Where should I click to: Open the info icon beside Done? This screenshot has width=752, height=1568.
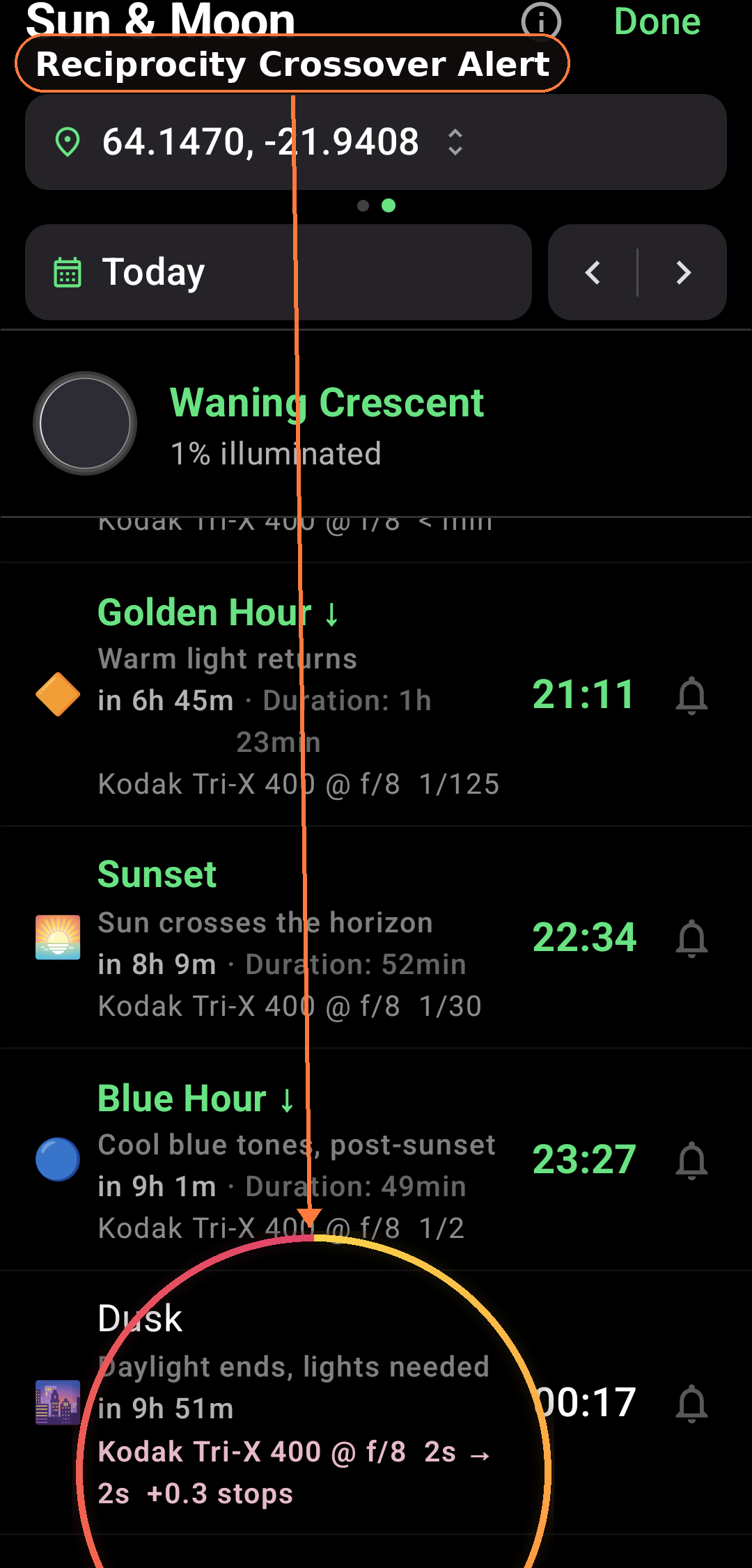click(x=541, y=21)
